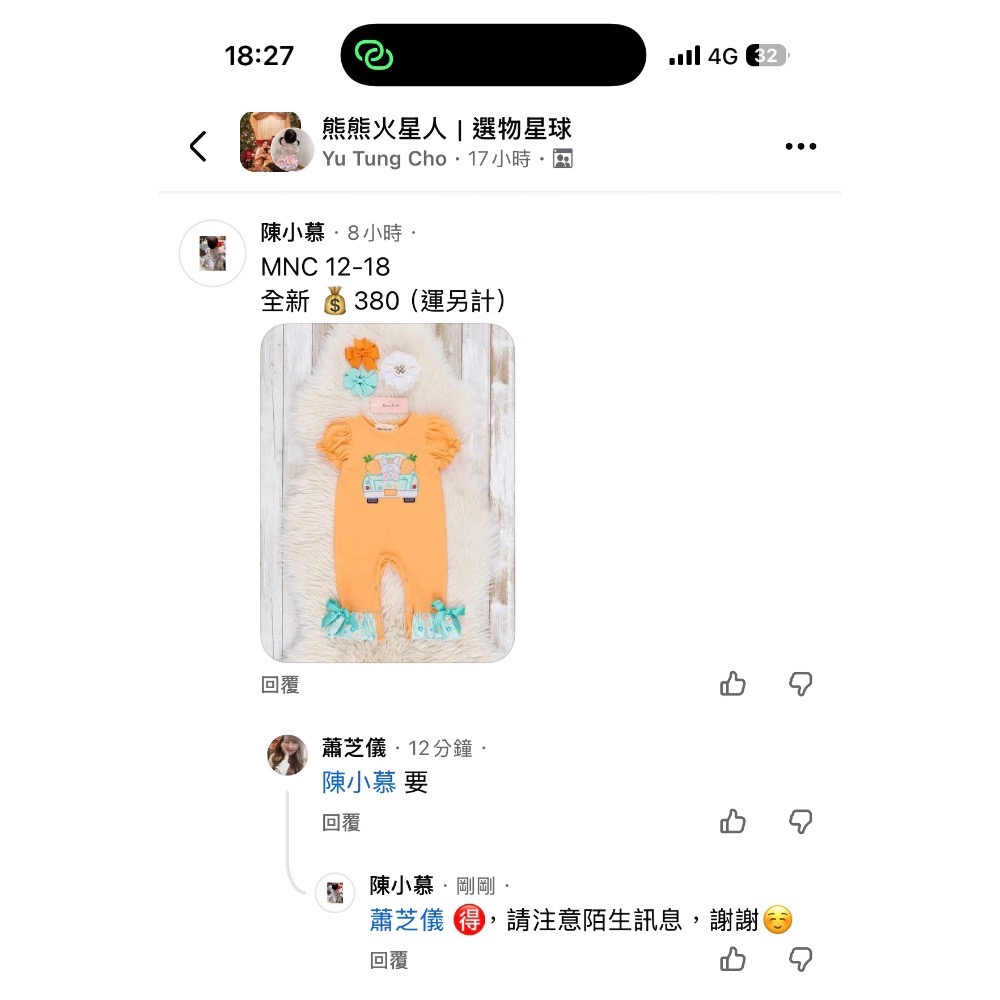This screenshot has height=1000, width=1000.
Task: Like 蕭芝儀's comment
Action: tap(733, 822)
